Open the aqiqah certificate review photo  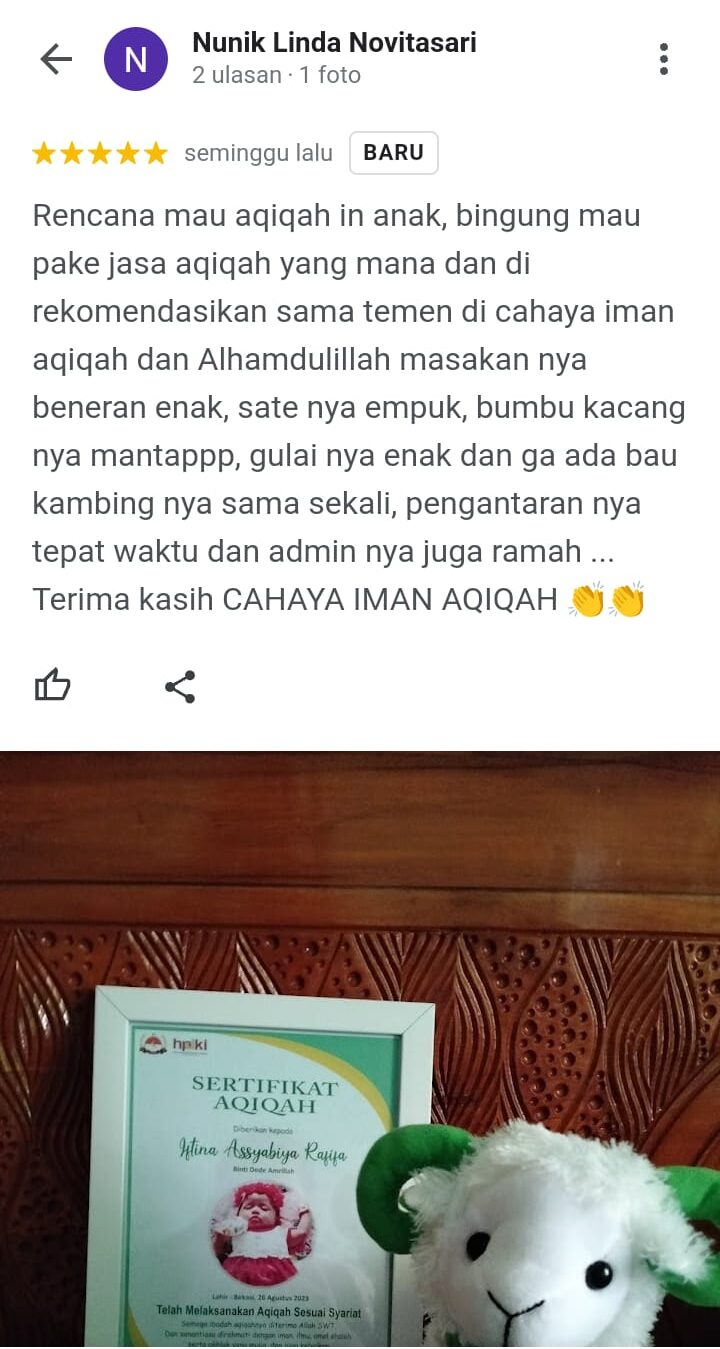coord(360,1050)
